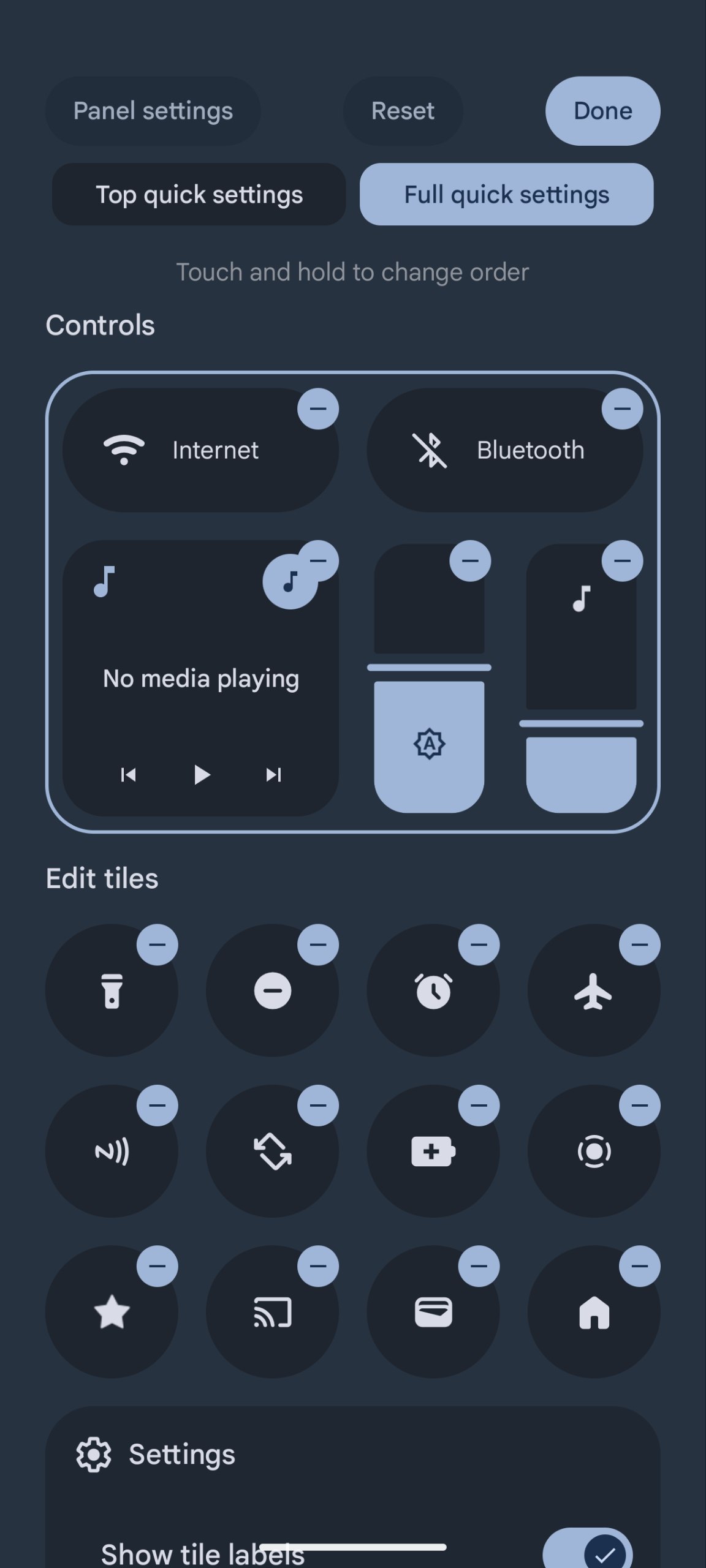This screenshot has height=1568, width=706.
Task: Remove the Do Not Disturb tile
Action: [318, 944]
